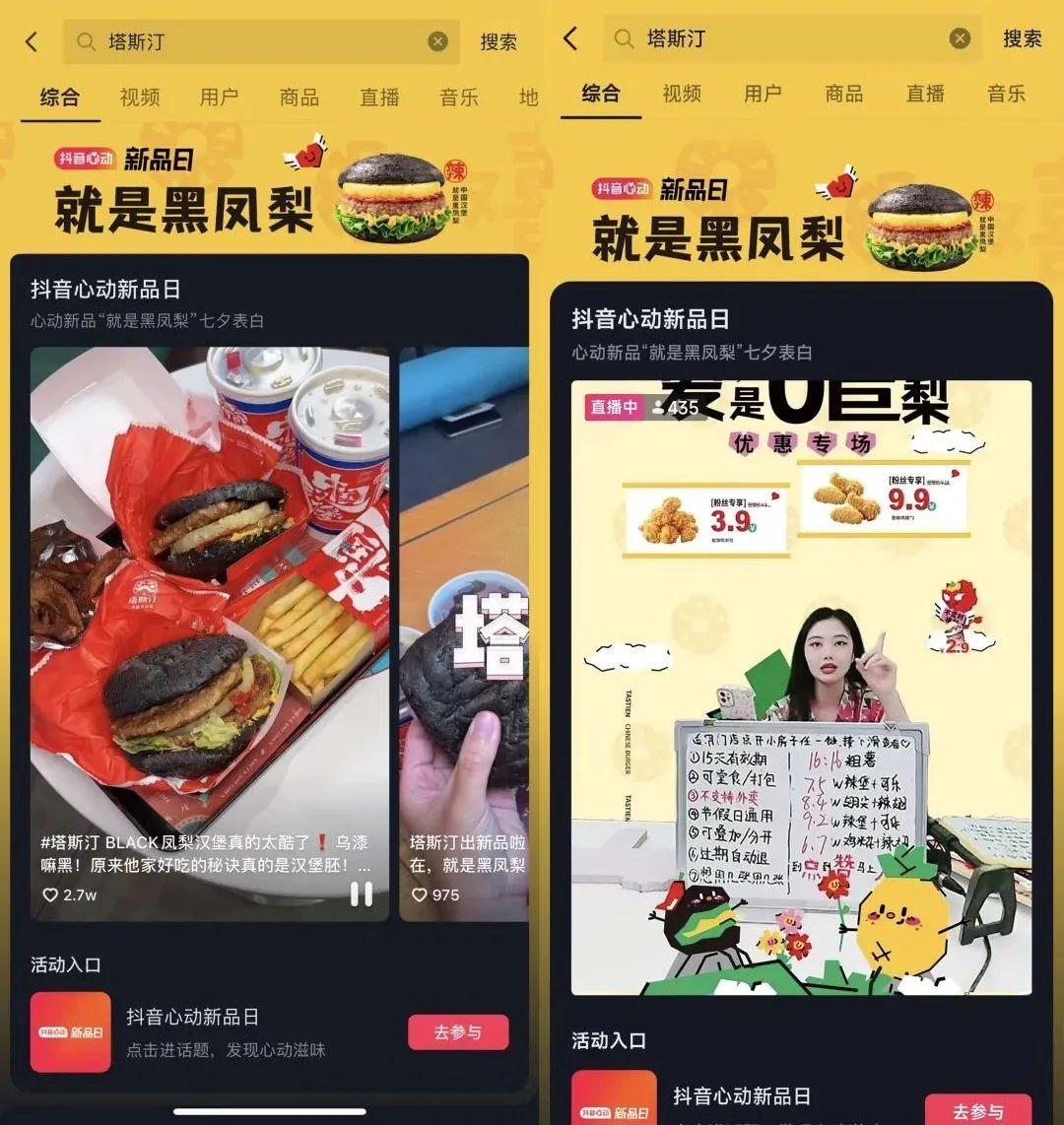
Task: Pause the BLACK凤梨汉堡 video preview
Action: 361,893
